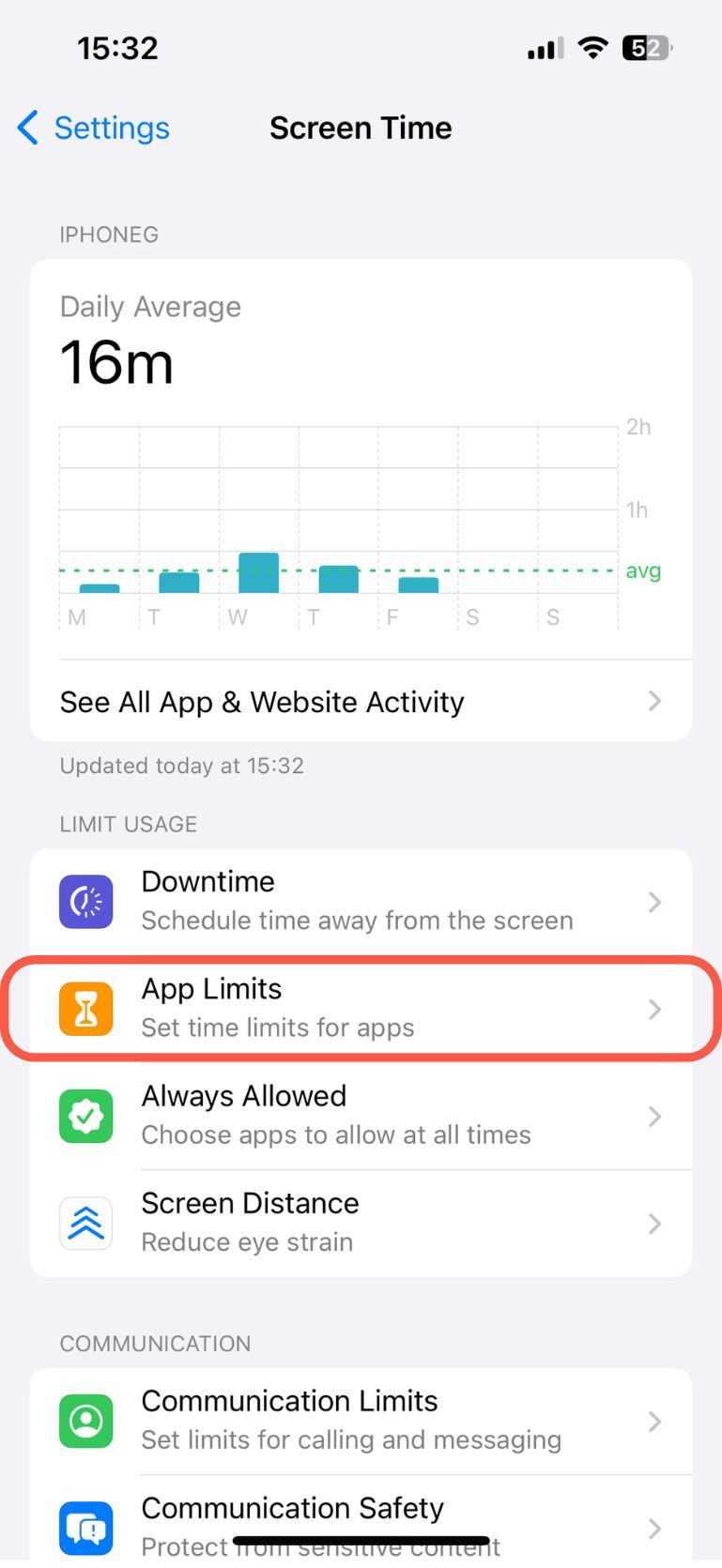The width and height of the screenshot is (722, 1568).
Task: Open Always Allowed apps
Action: 361,1116
